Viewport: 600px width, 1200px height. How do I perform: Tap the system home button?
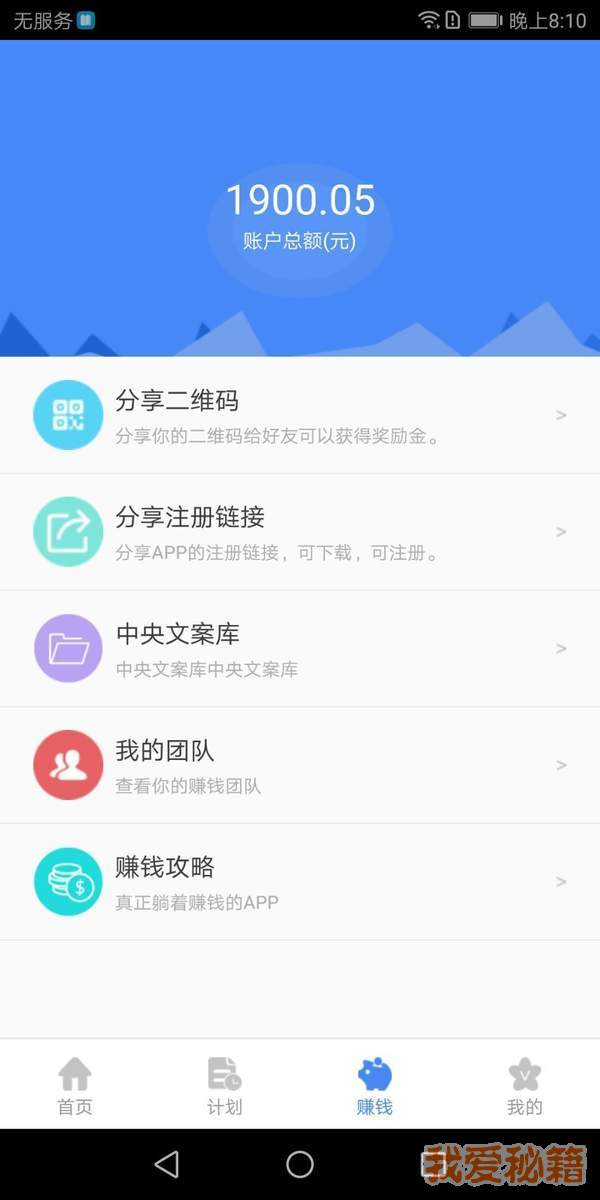[x=300, y=1164]
